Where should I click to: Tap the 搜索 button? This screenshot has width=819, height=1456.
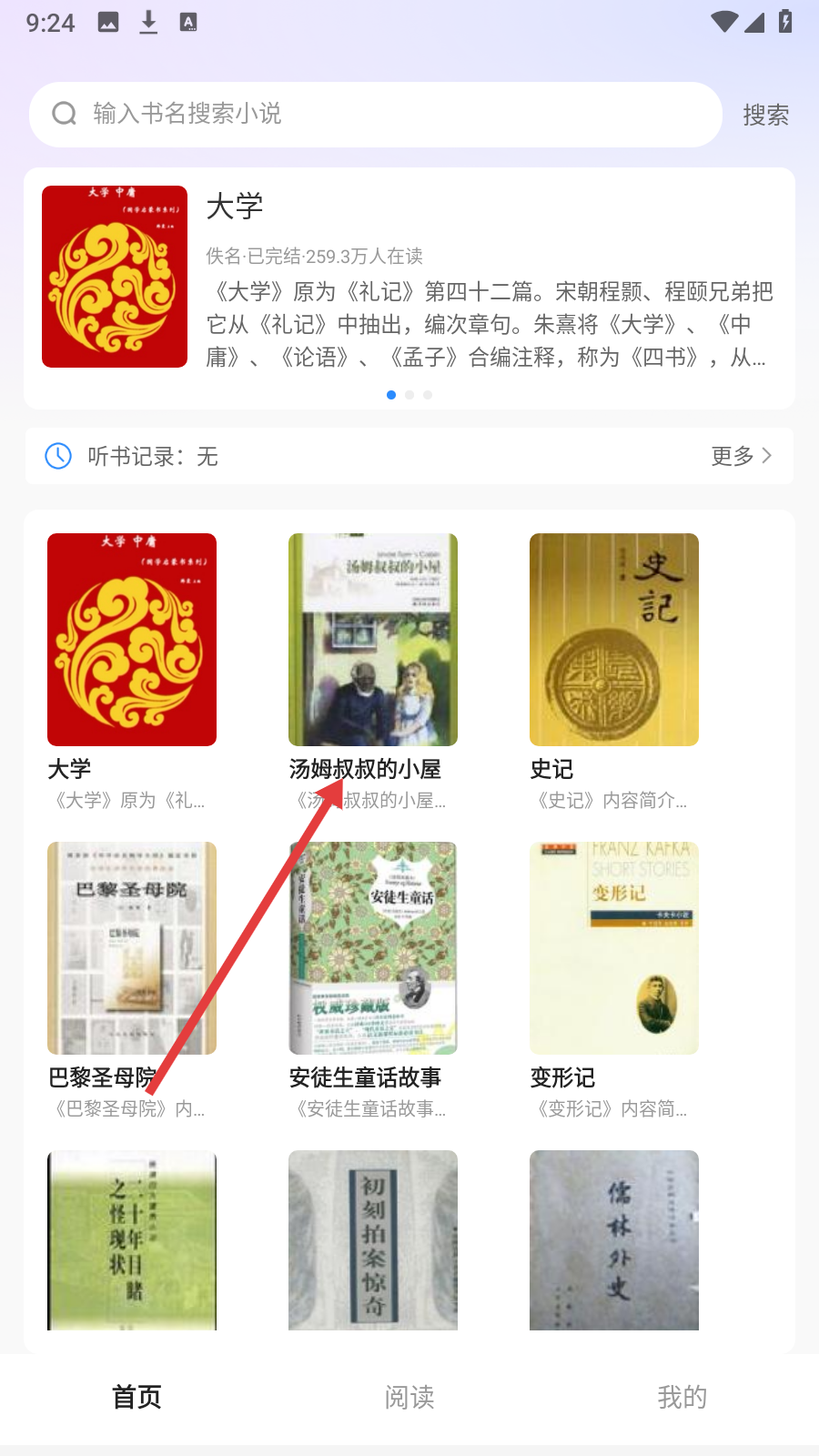[x=765, y=115]
